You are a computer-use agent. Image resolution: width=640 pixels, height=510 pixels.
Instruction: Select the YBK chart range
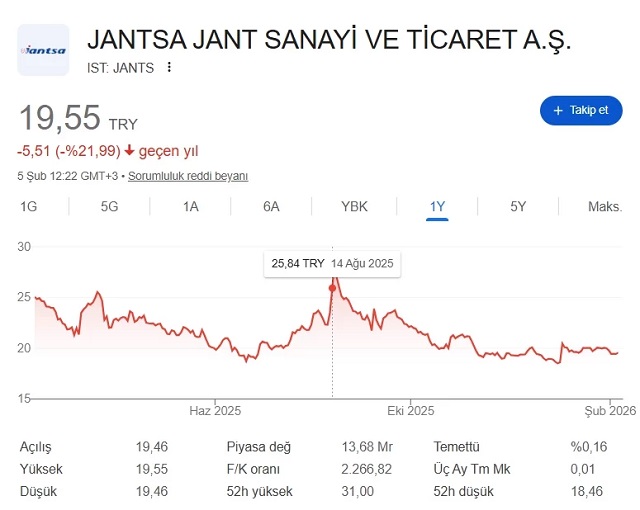[354, 207]
